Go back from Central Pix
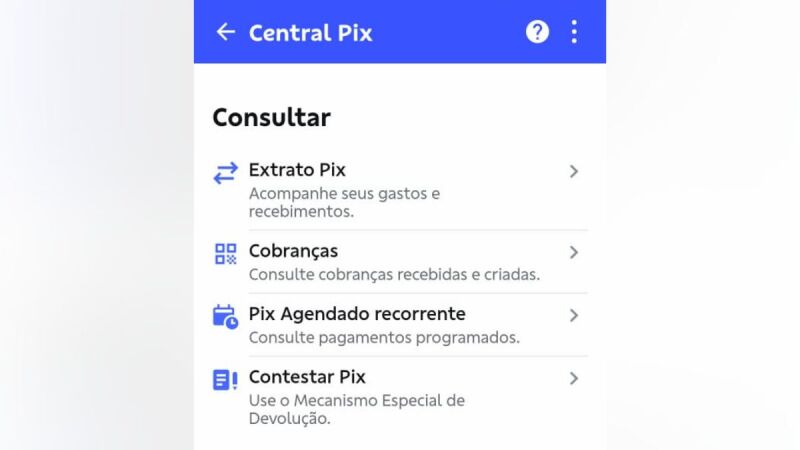The image size is (800, 450). (226, 32)
